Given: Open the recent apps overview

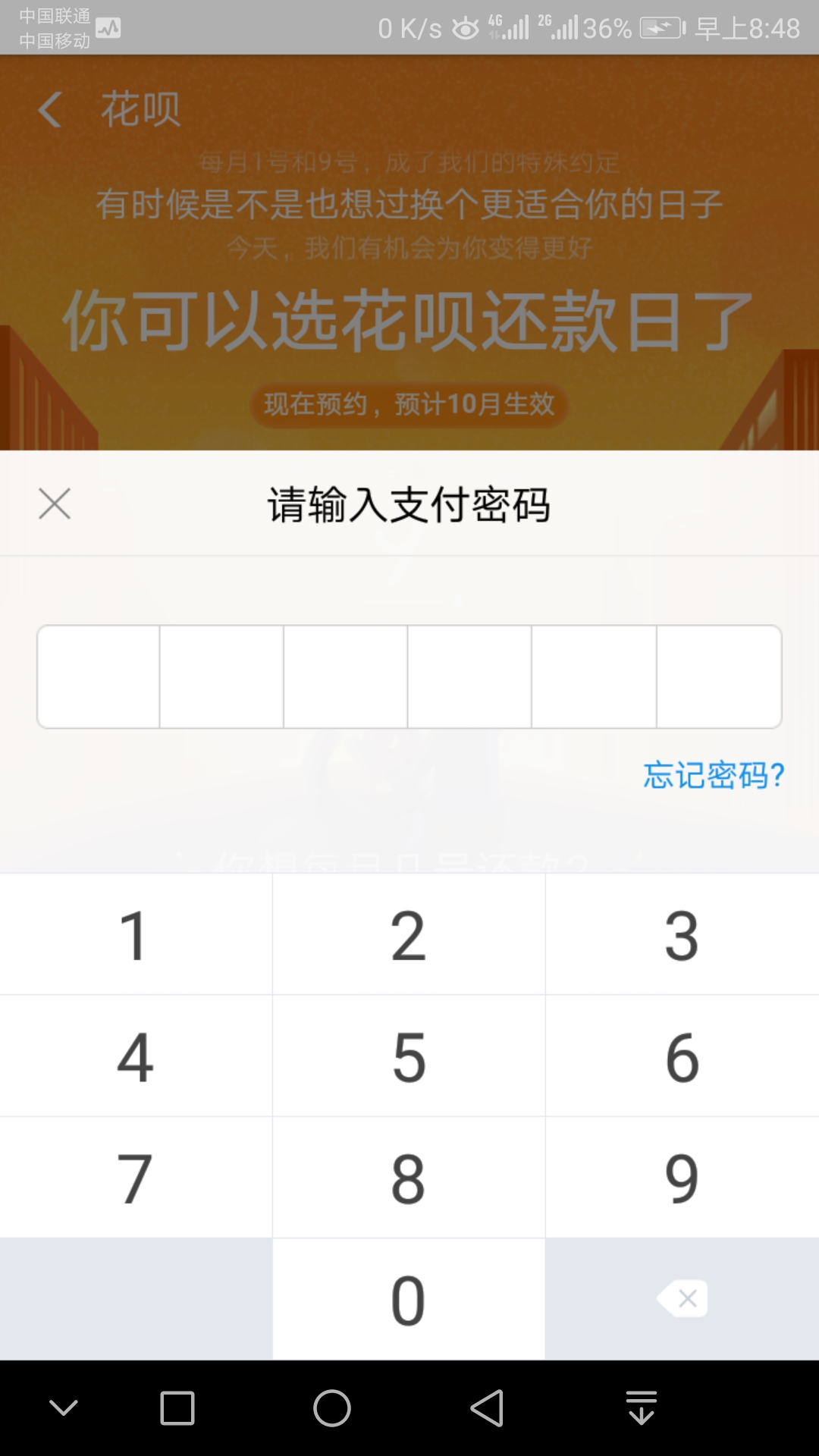Looking at the screenshot, I should click(x=177, y=1408).
